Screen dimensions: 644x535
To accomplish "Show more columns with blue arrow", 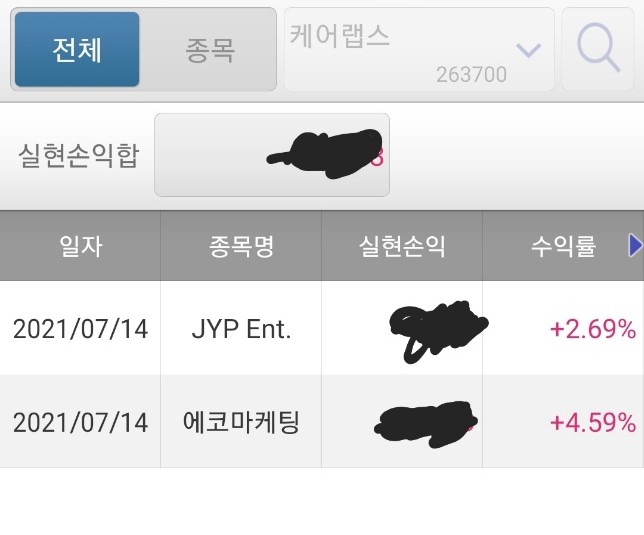I will pyautogui.click(x=634, y=245).
